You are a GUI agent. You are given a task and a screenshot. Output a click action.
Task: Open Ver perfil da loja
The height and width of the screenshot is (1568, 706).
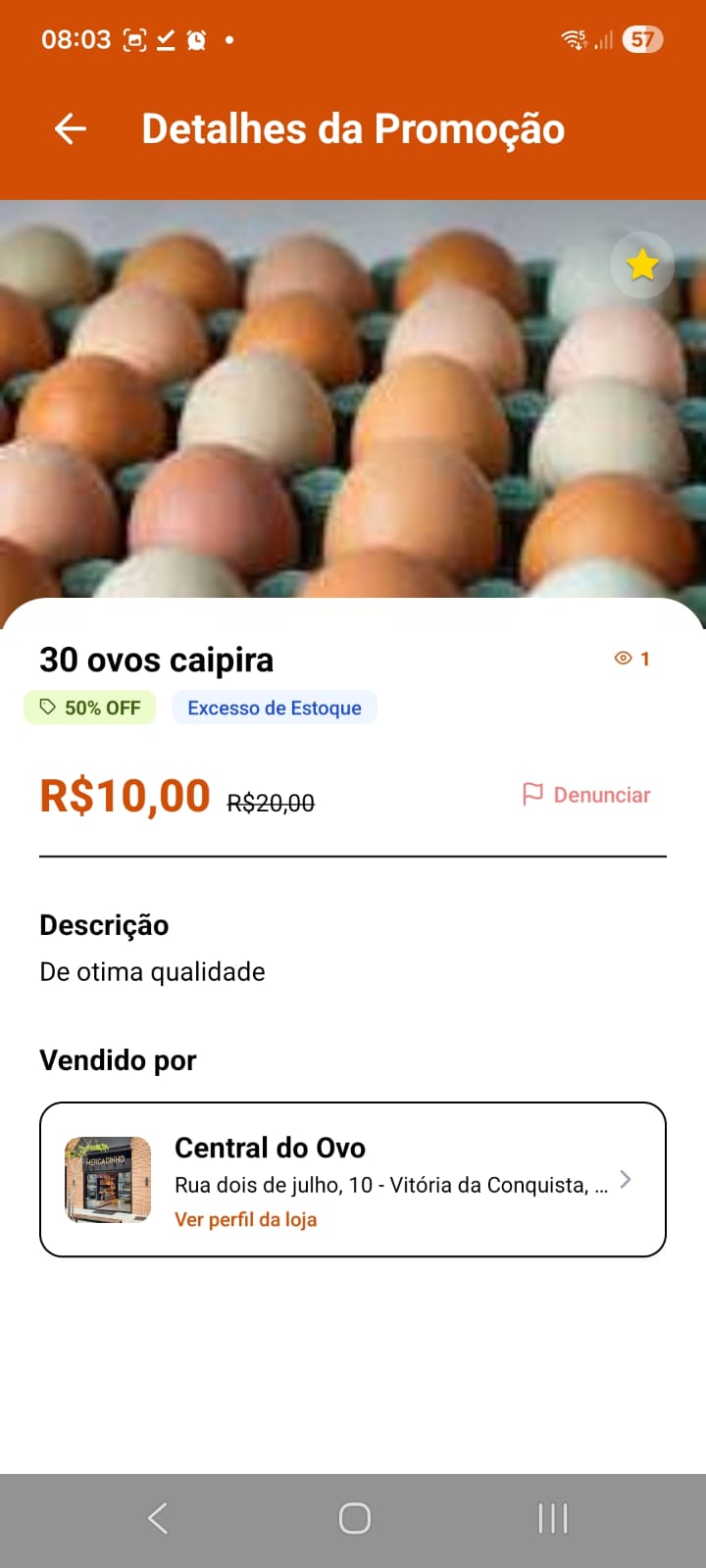click(x=245, y=1219)
